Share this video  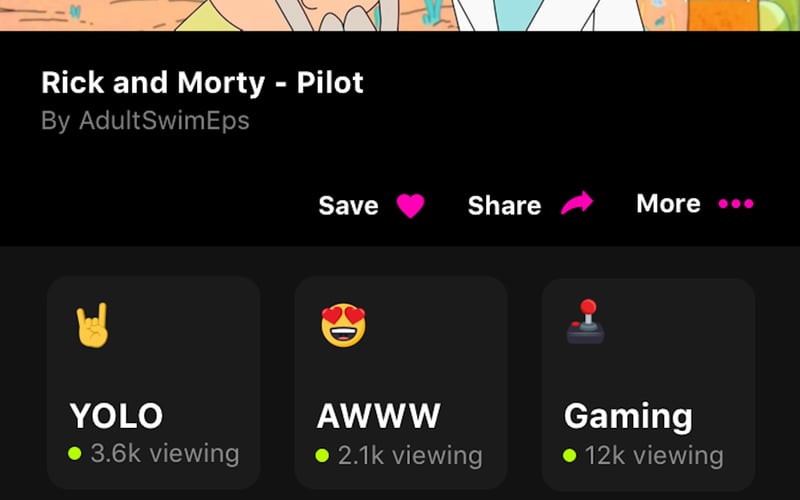(530, 206)
